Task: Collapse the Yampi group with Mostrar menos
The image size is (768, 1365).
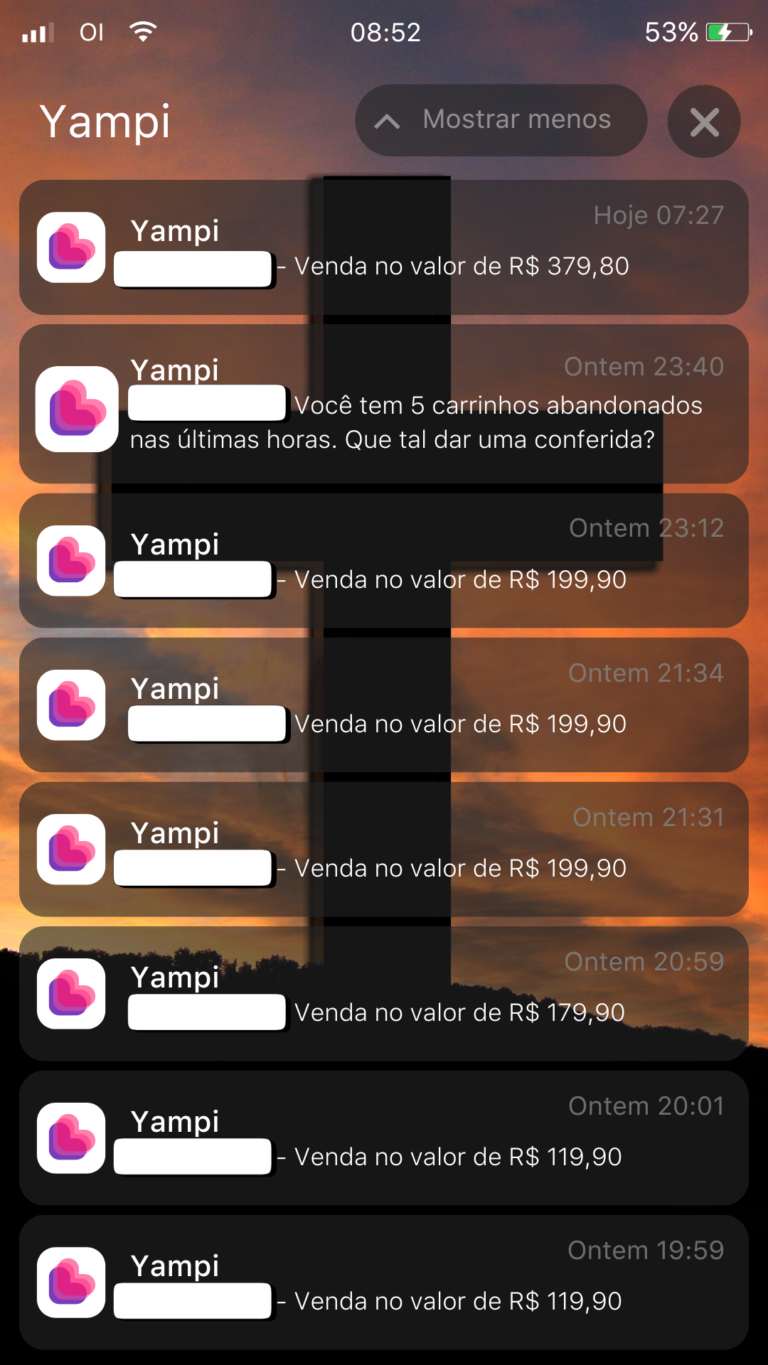Action: tap(500, 120)
